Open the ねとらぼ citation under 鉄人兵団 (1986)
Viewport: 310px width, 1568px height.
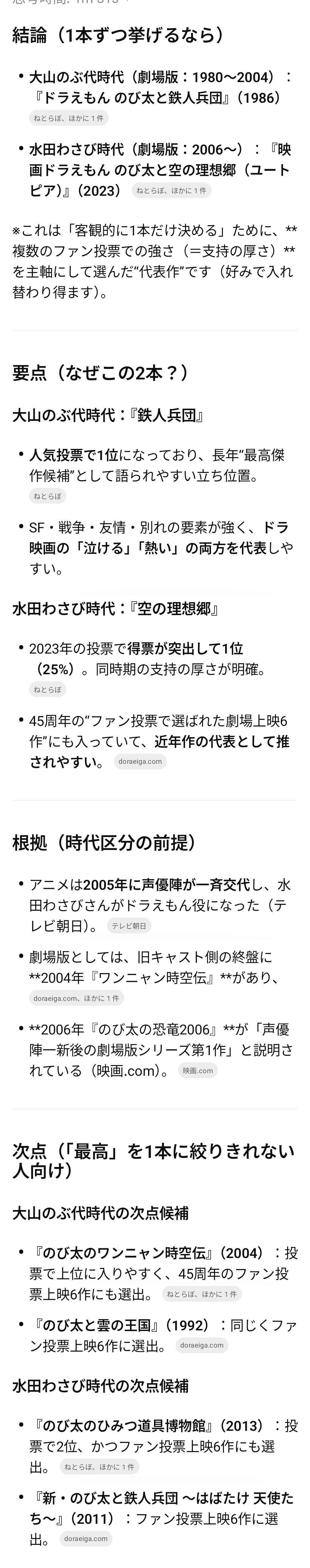[68, 118]
